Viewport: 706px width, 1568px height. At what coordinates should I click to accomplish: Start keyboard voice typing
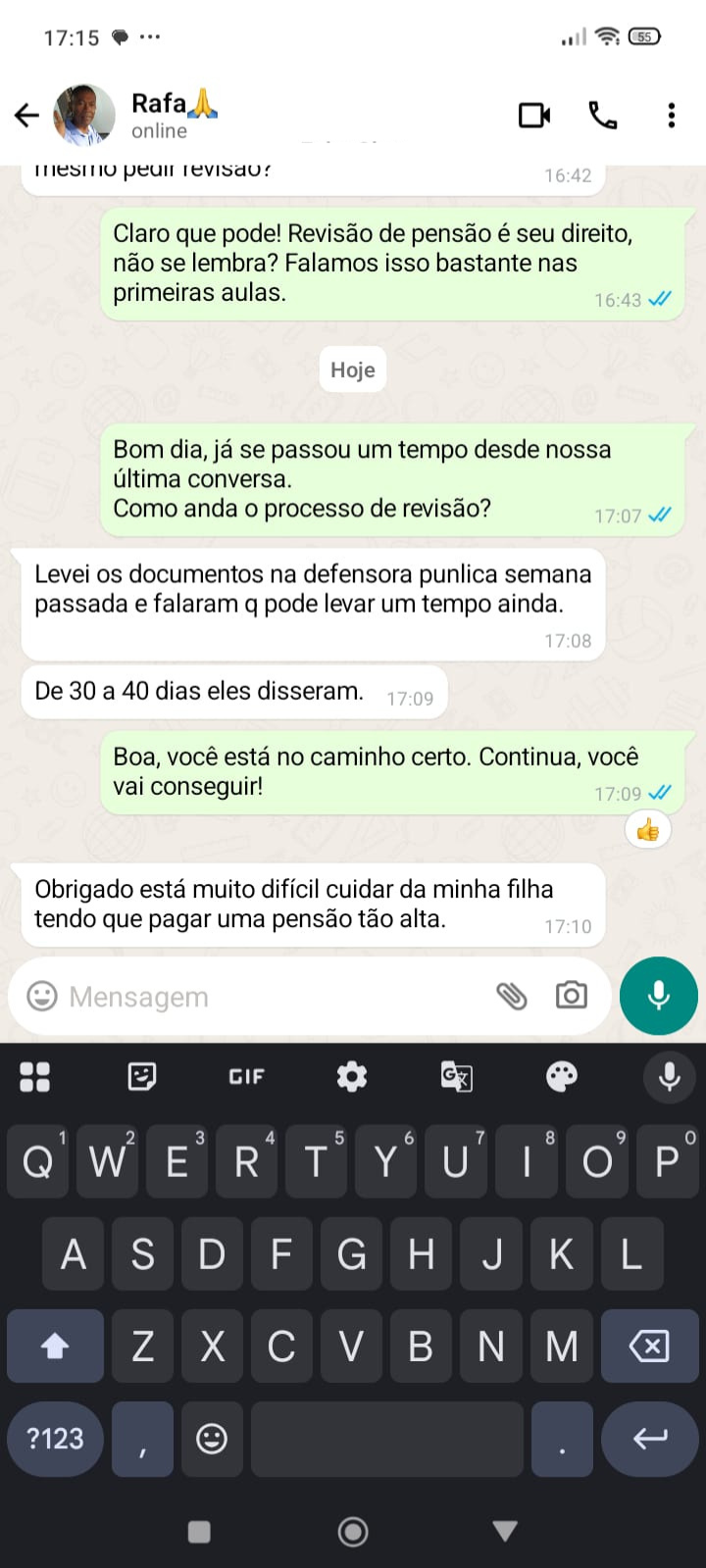point(670,1077)
